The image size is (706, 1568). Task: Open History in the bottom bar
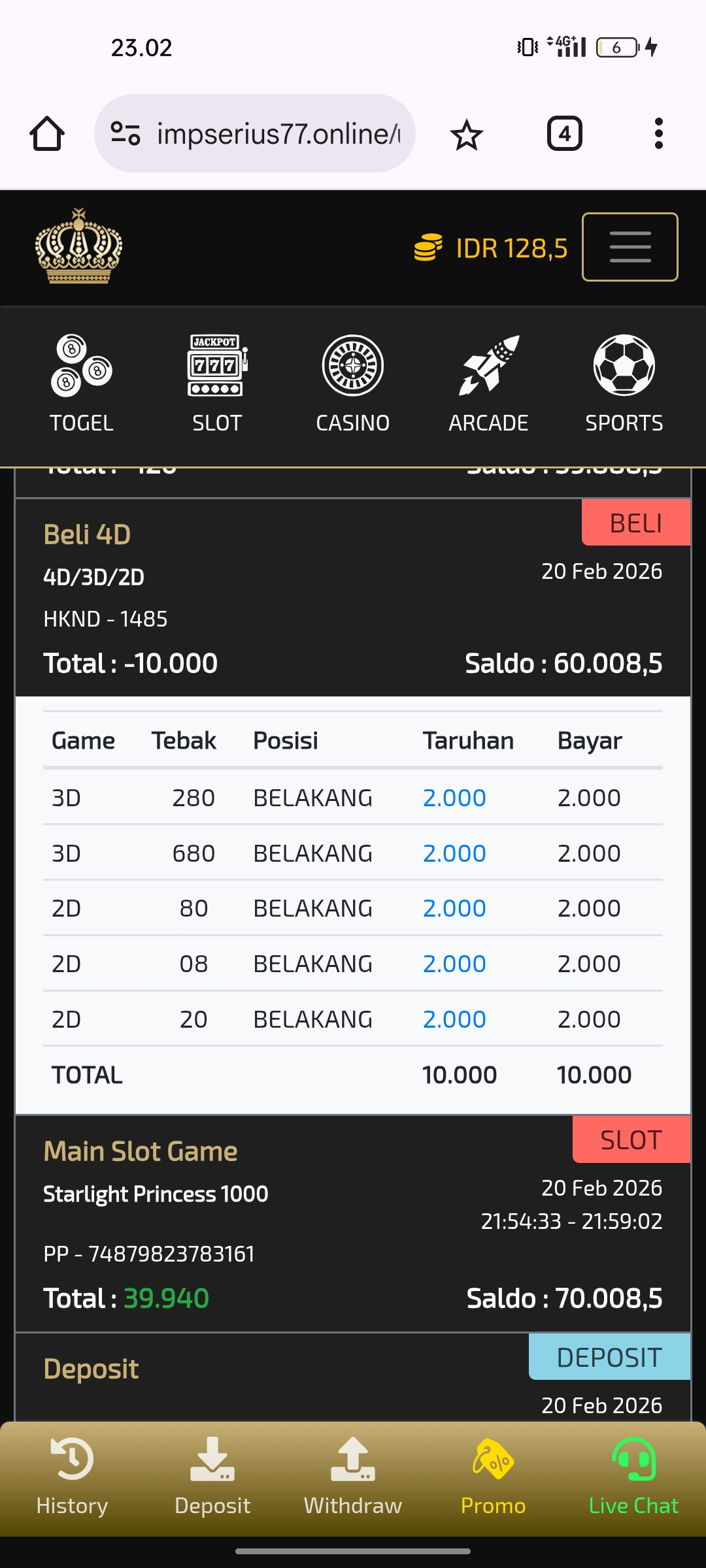coord(72,1478)
